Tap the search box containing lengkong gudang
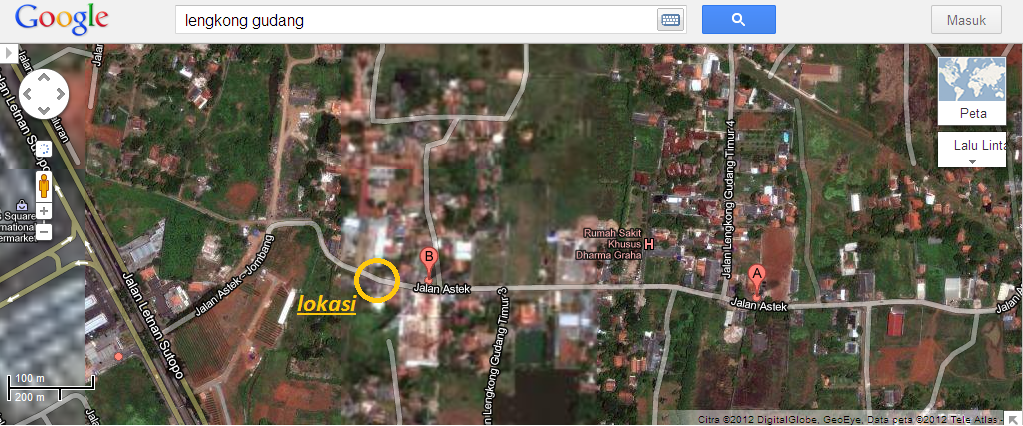The image size is (1023, 426). pos(415,20)
